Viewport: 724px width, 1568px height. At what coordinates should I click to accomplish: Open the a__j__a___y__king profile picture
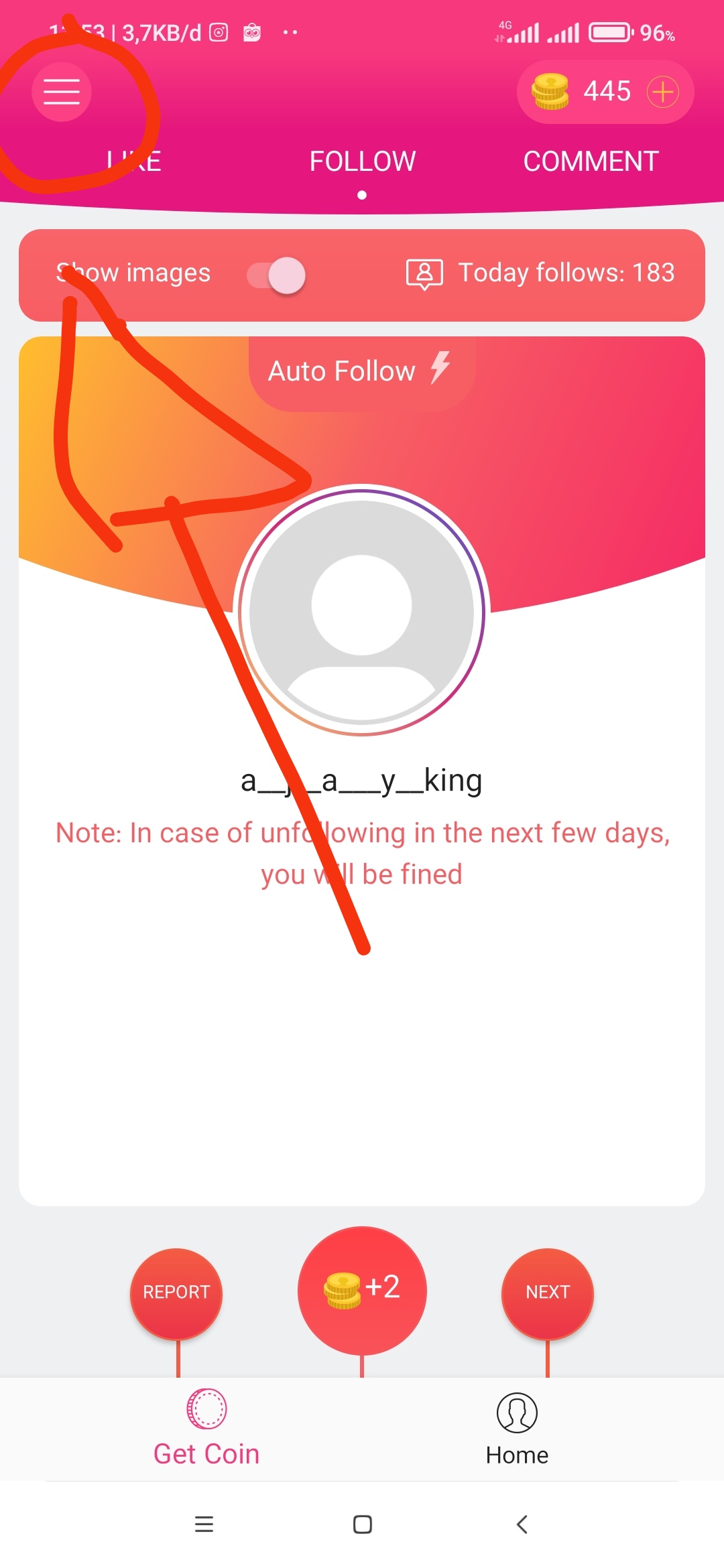[362, 610]
